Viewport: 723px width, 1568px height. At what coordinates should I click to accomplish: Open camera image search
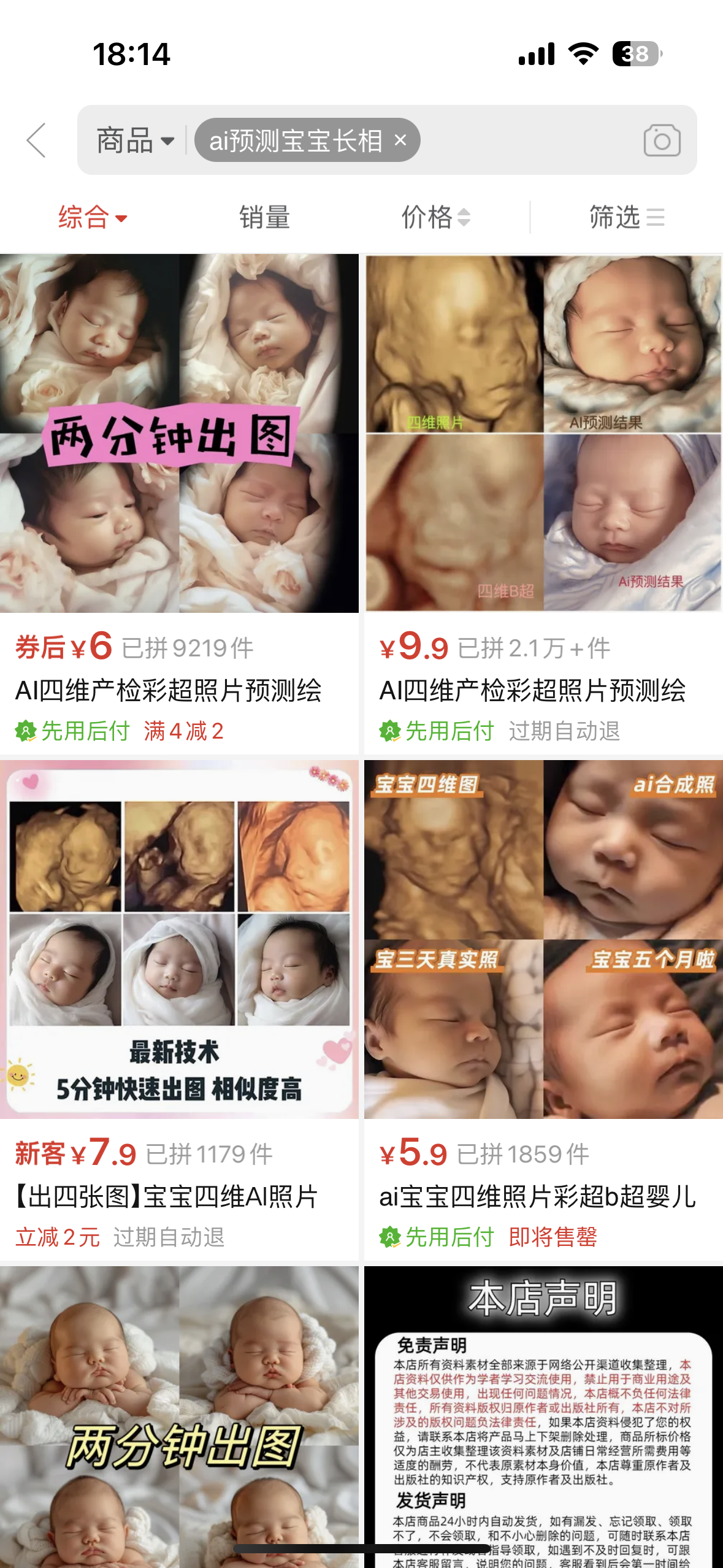point(662,140)
